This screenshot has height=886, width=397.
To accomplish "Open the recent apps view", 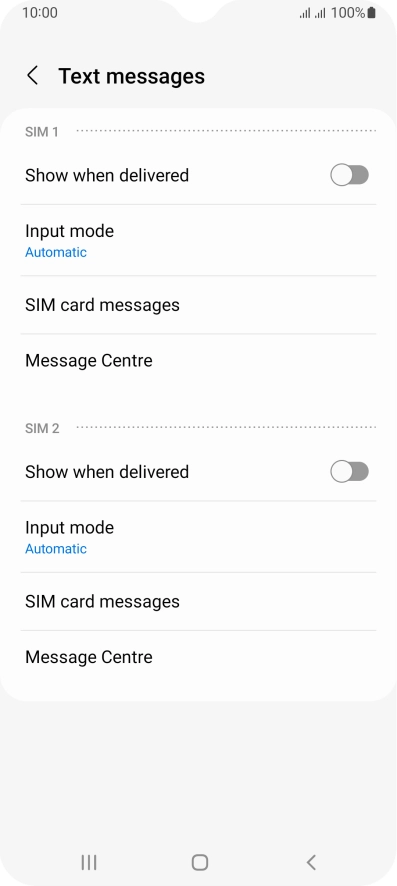I will [89, 862].
